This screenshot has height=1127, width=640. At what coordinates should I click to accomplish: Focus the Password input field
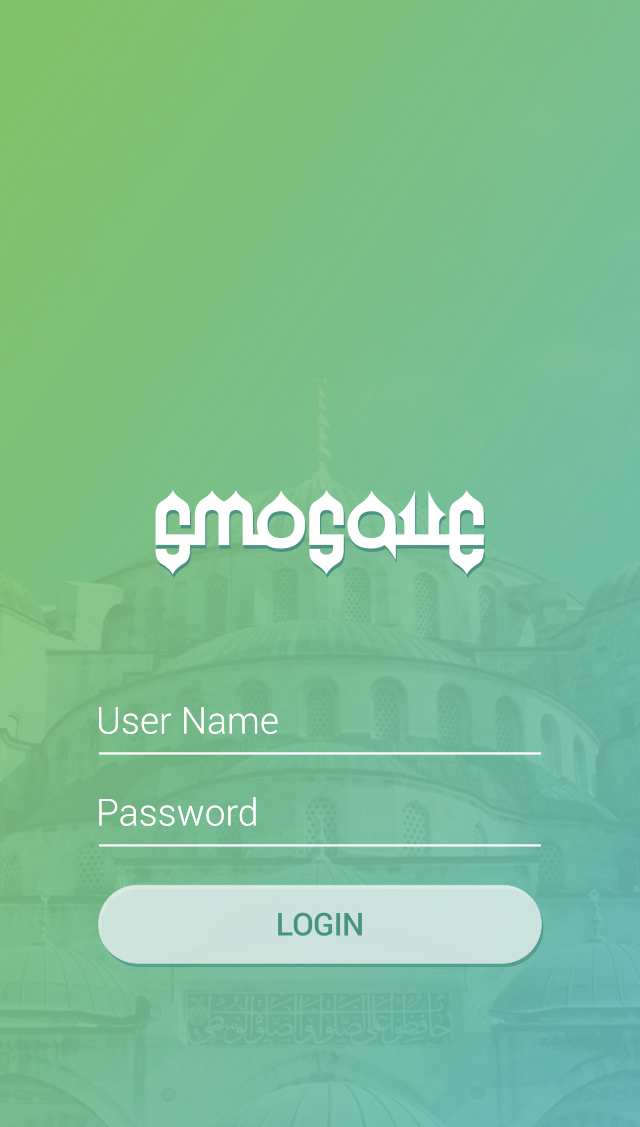(x=319, y=814)
